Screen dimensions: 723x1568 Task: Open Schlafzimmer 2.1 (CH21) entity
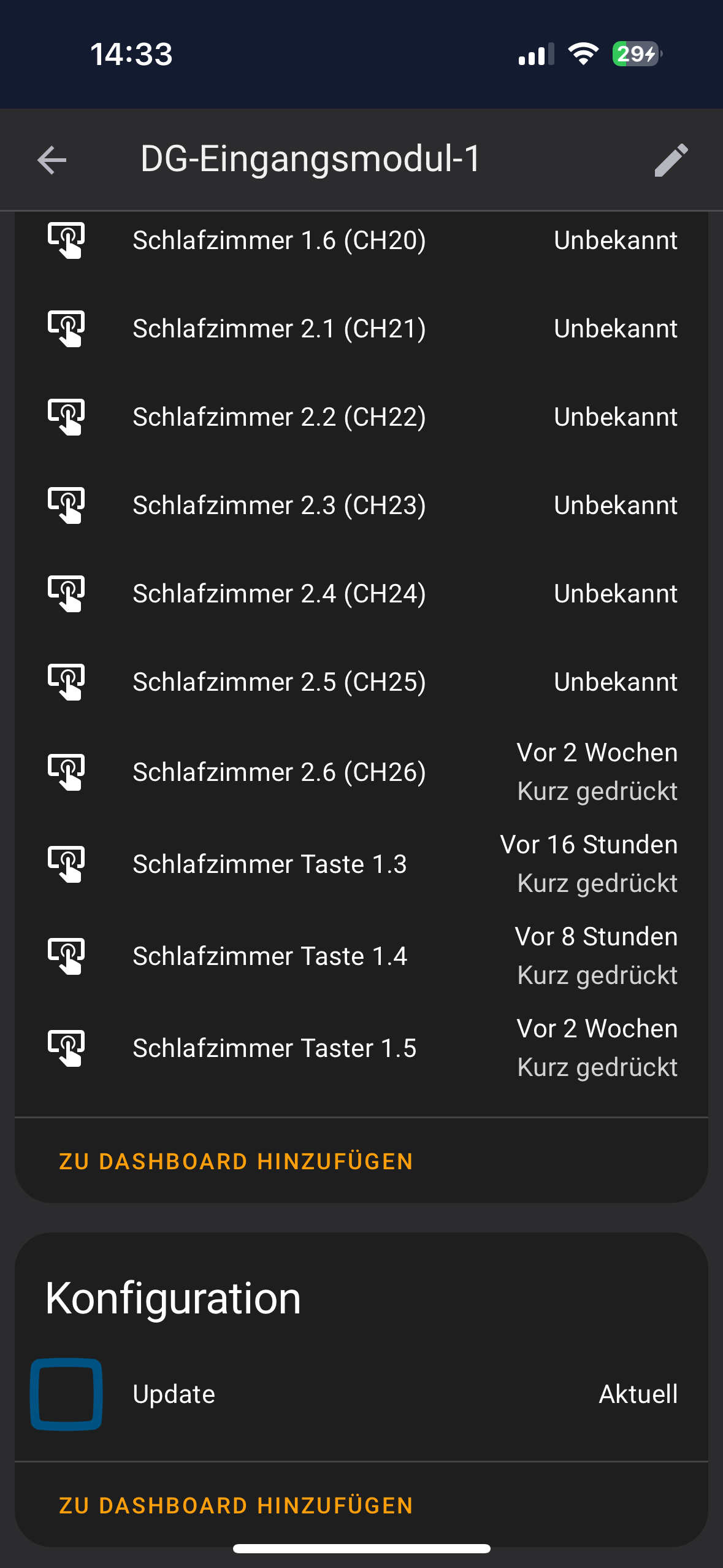click(x=362, y=329)
